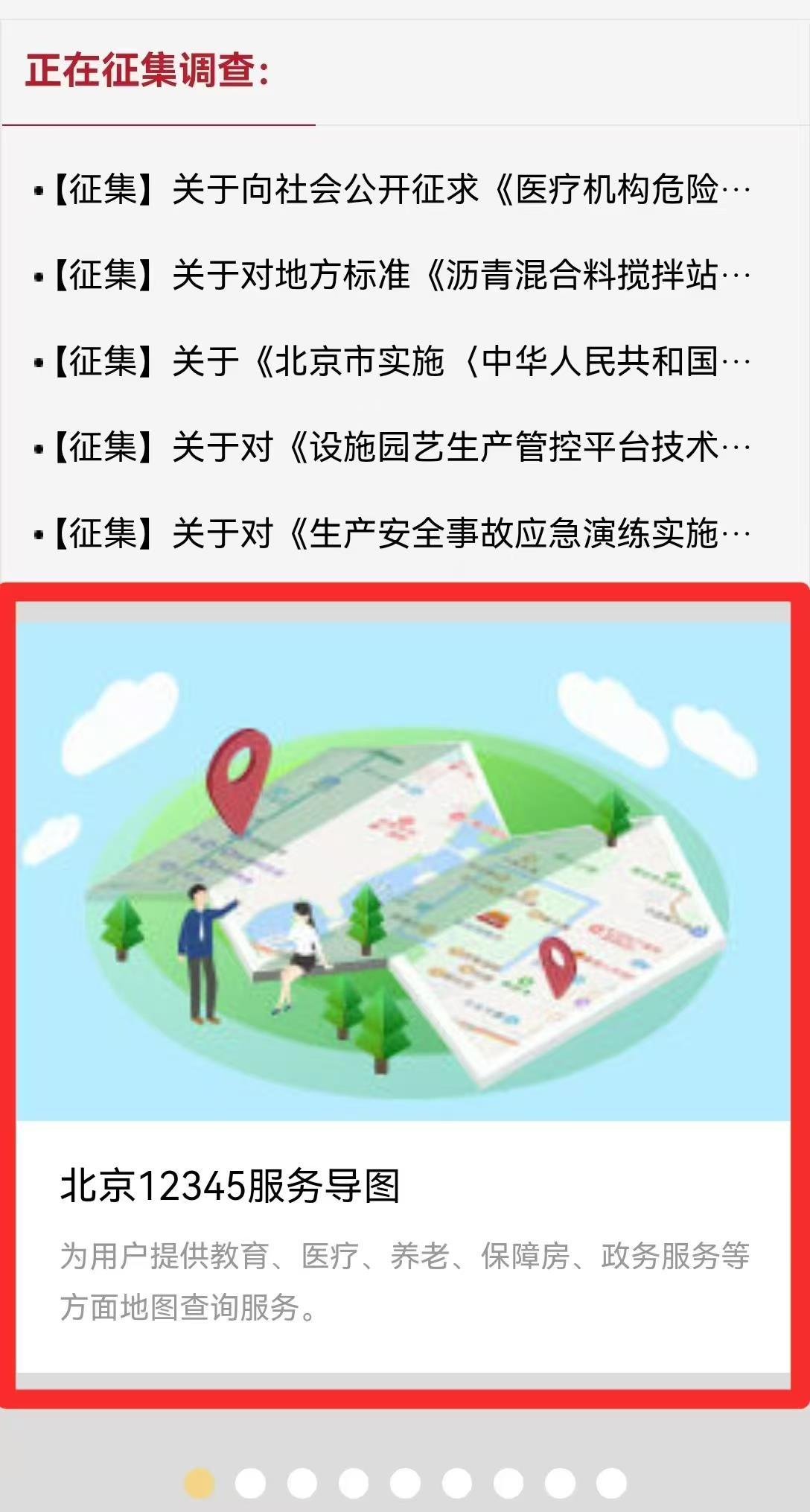Open the 生产安全事故应急演练实施 notice
This screenshot has width=810, height=1512.
(x=398, y=534)
